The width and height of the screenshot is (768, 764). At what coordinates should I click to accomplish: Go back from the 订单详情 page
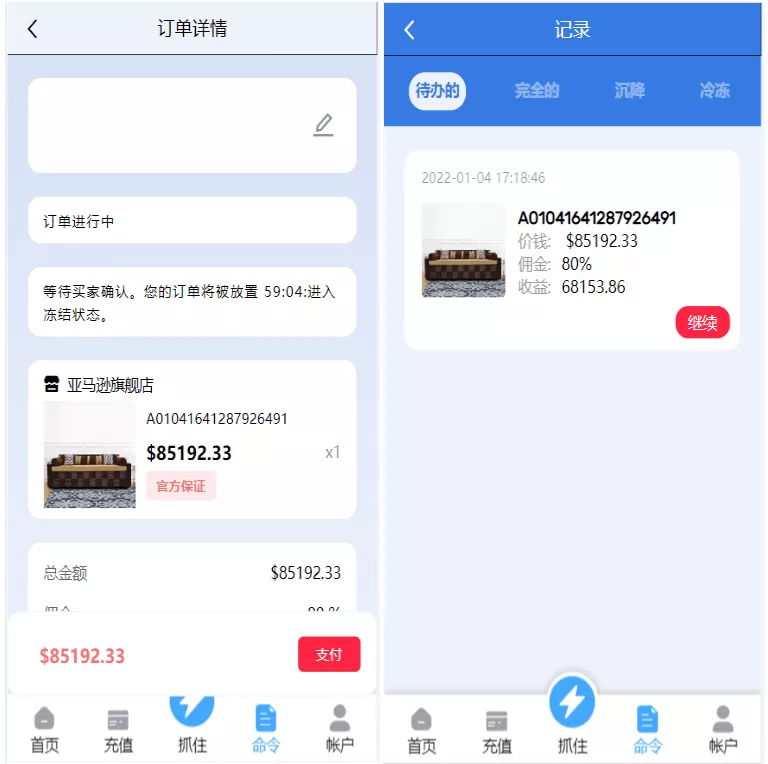tap(32, 29)
